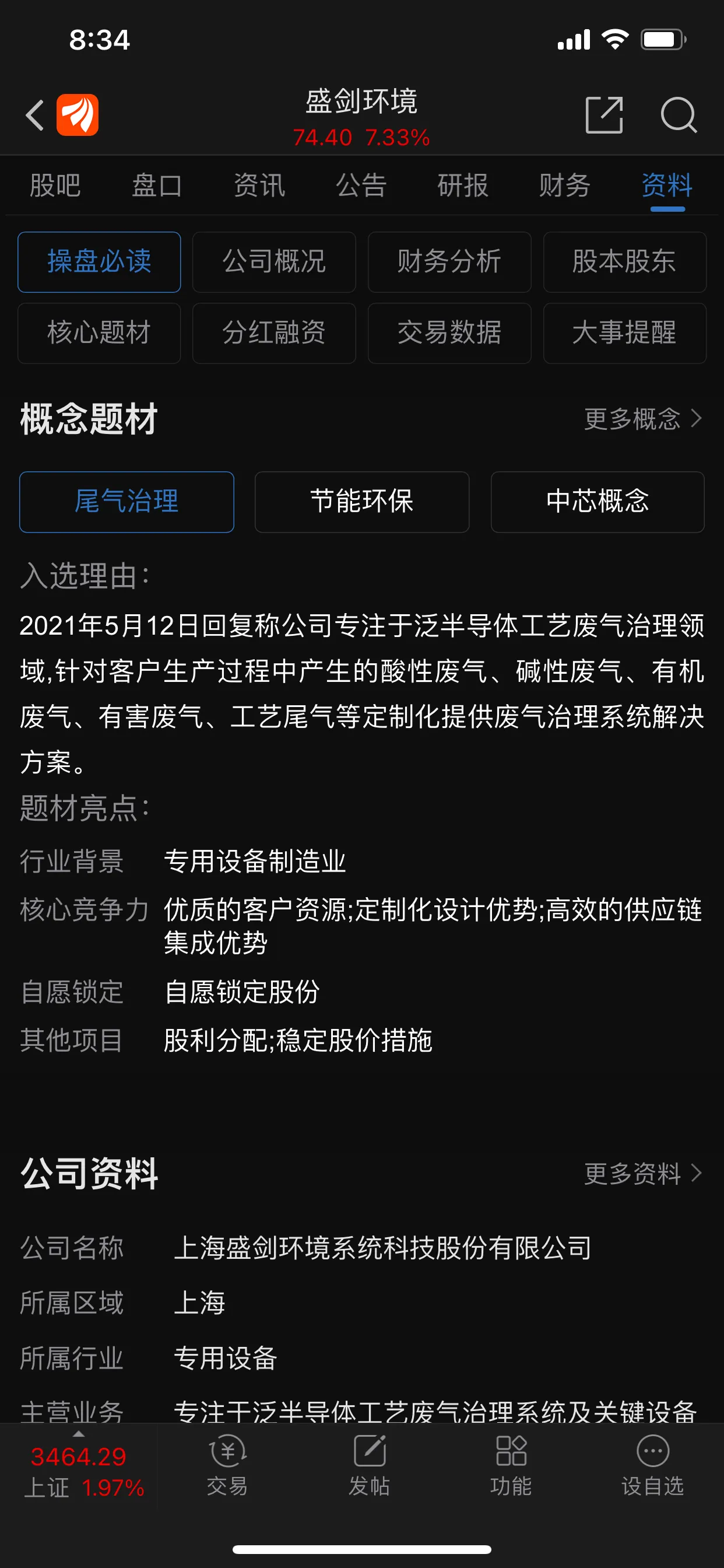Switch to the 盘口 tab
The height and width of the screenshot is (1568, 724).
pyautogui.click(x=157, y=185)
